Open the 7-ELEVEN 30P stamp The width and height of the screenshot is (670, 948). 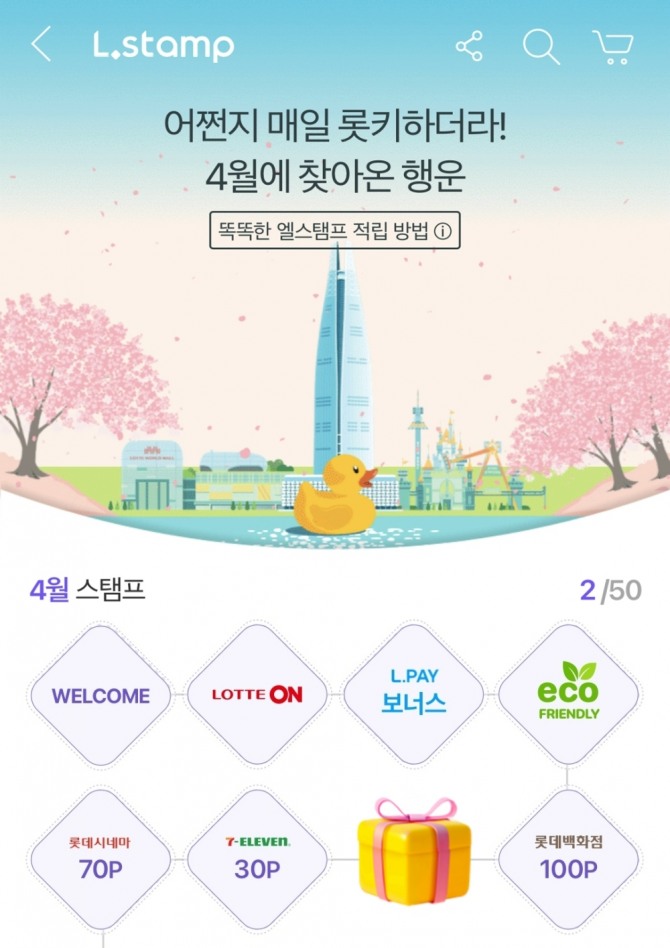[x=257, y=859]
